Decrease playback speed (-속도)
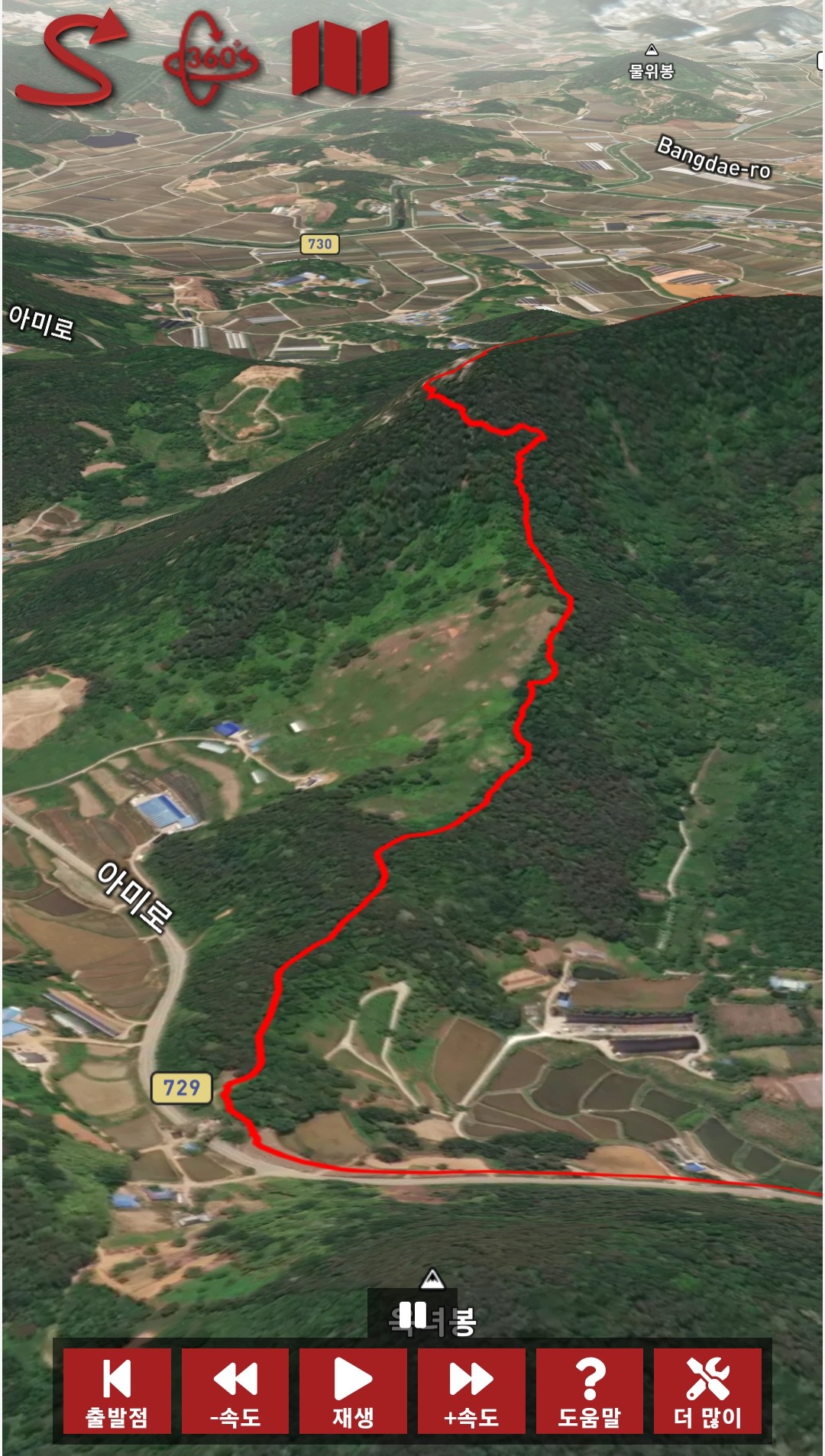This screenshot has width=825, height=1456. [235, 1391]
